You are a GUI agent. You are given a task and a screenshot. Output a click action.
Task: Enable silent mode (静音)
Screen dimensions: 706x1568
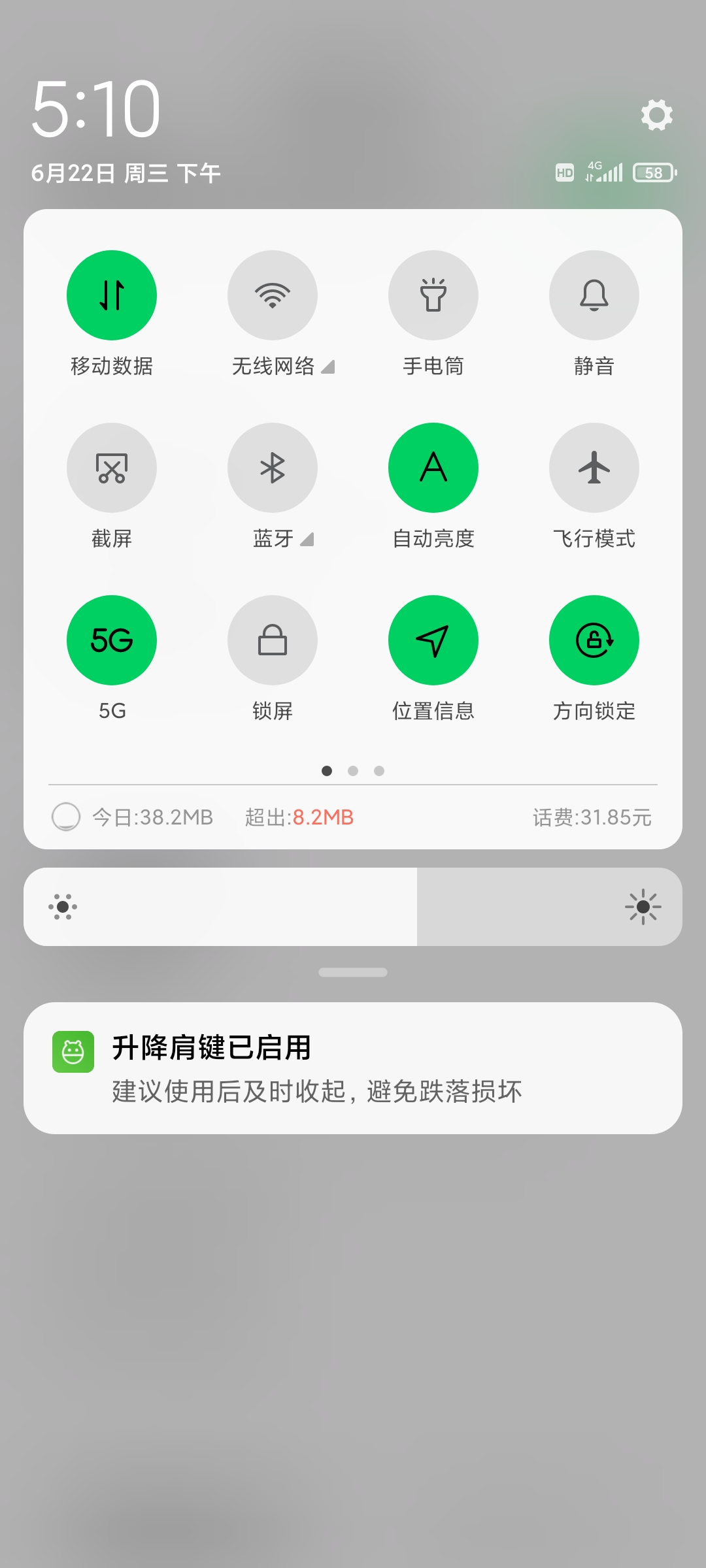point(594,295)
